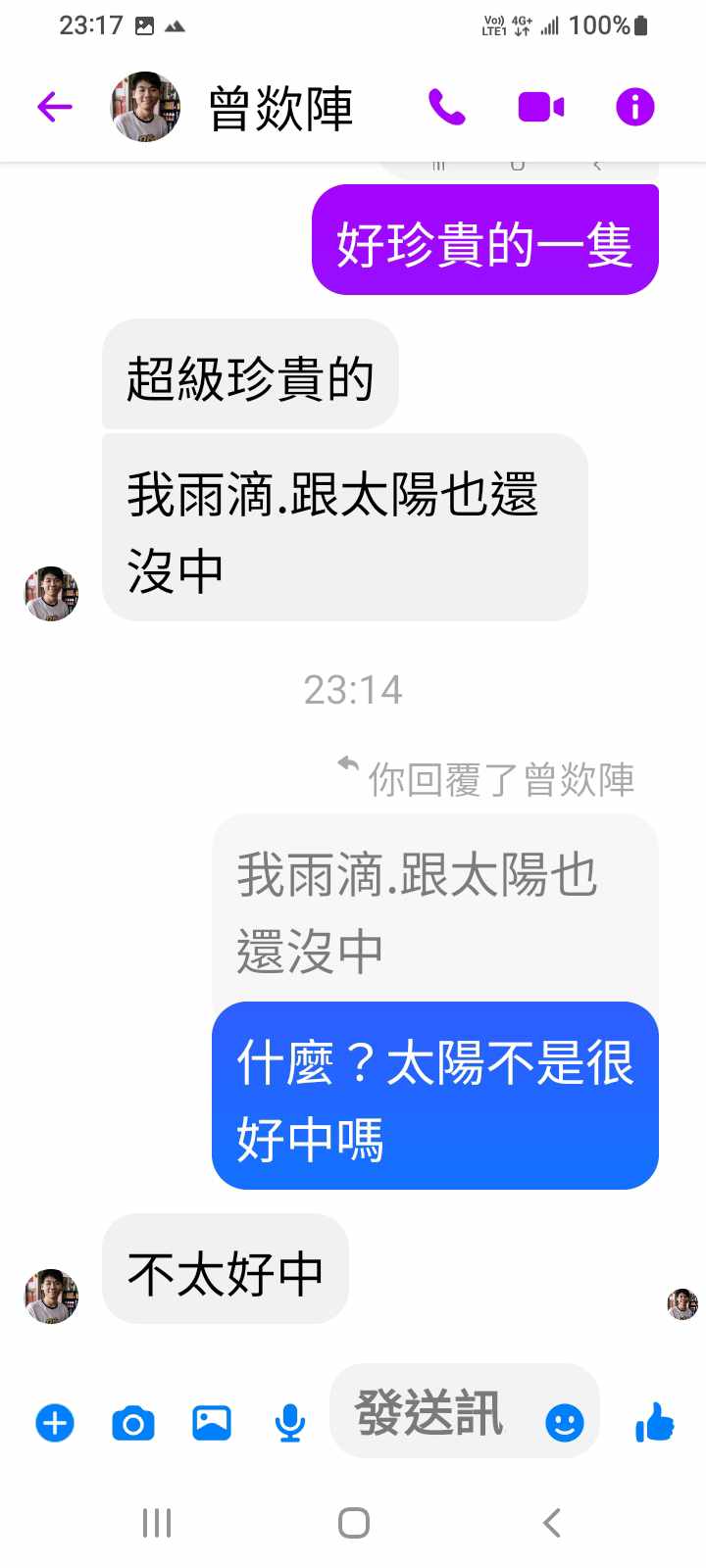Tap the system back button
This screenshot has width=706, height=1568.
551,1523
